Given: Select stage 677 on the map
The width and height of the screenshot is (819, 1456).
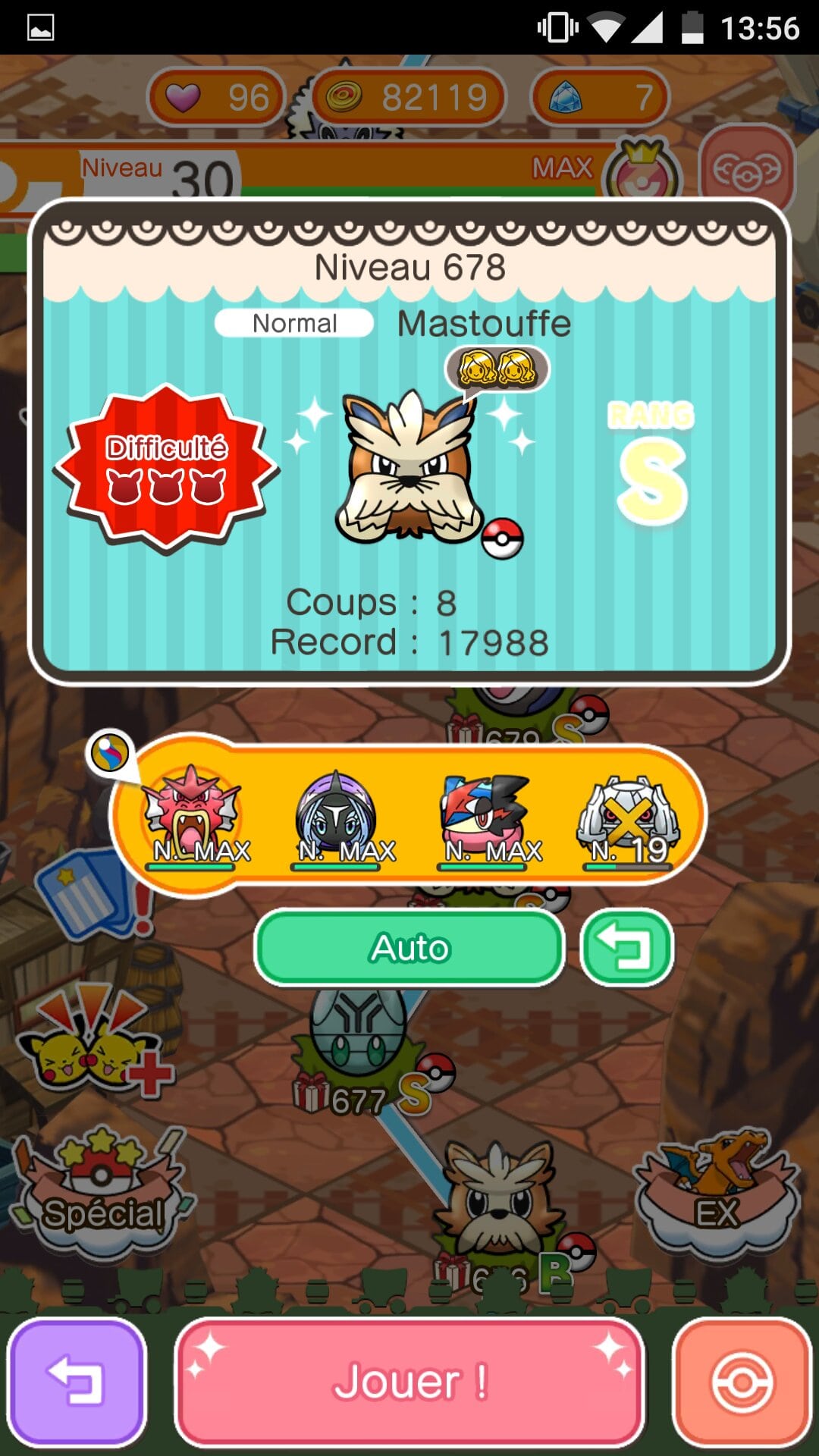Looking at the screenshot, I should 360,1046.
